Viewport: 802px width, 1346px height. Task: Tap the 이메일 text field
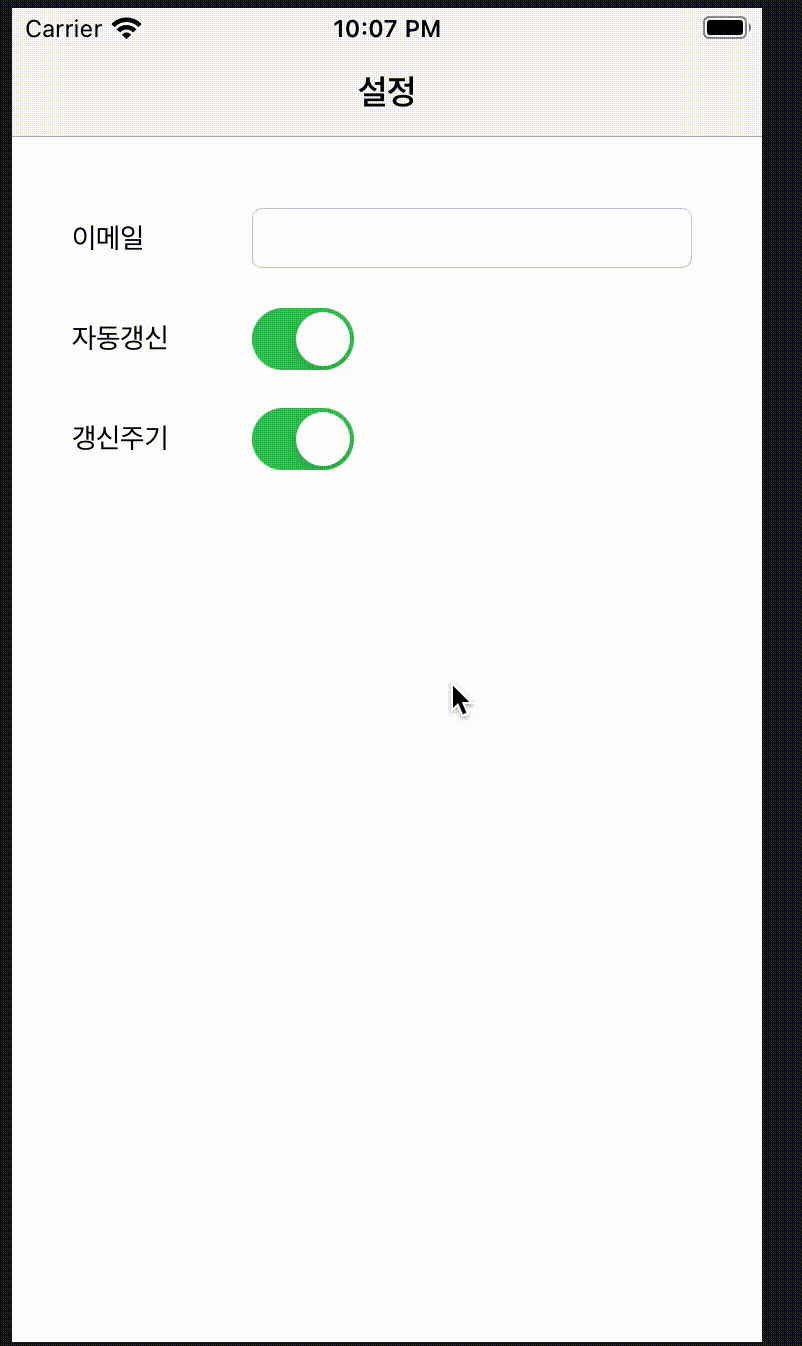tap(471, 238)
